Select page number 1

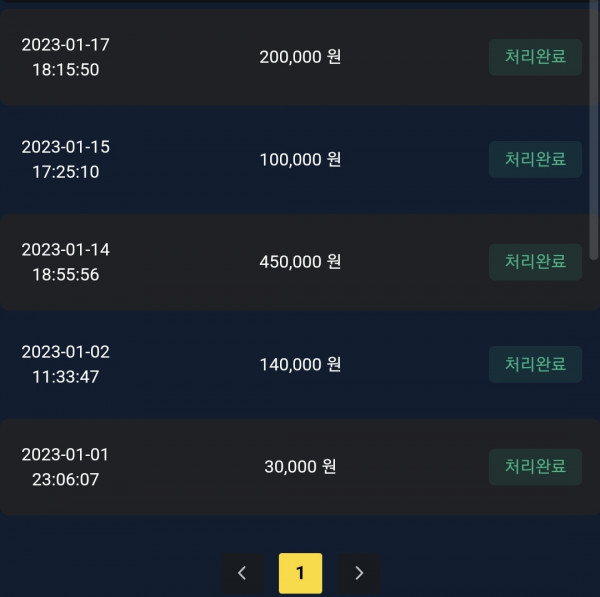(300, 574)
